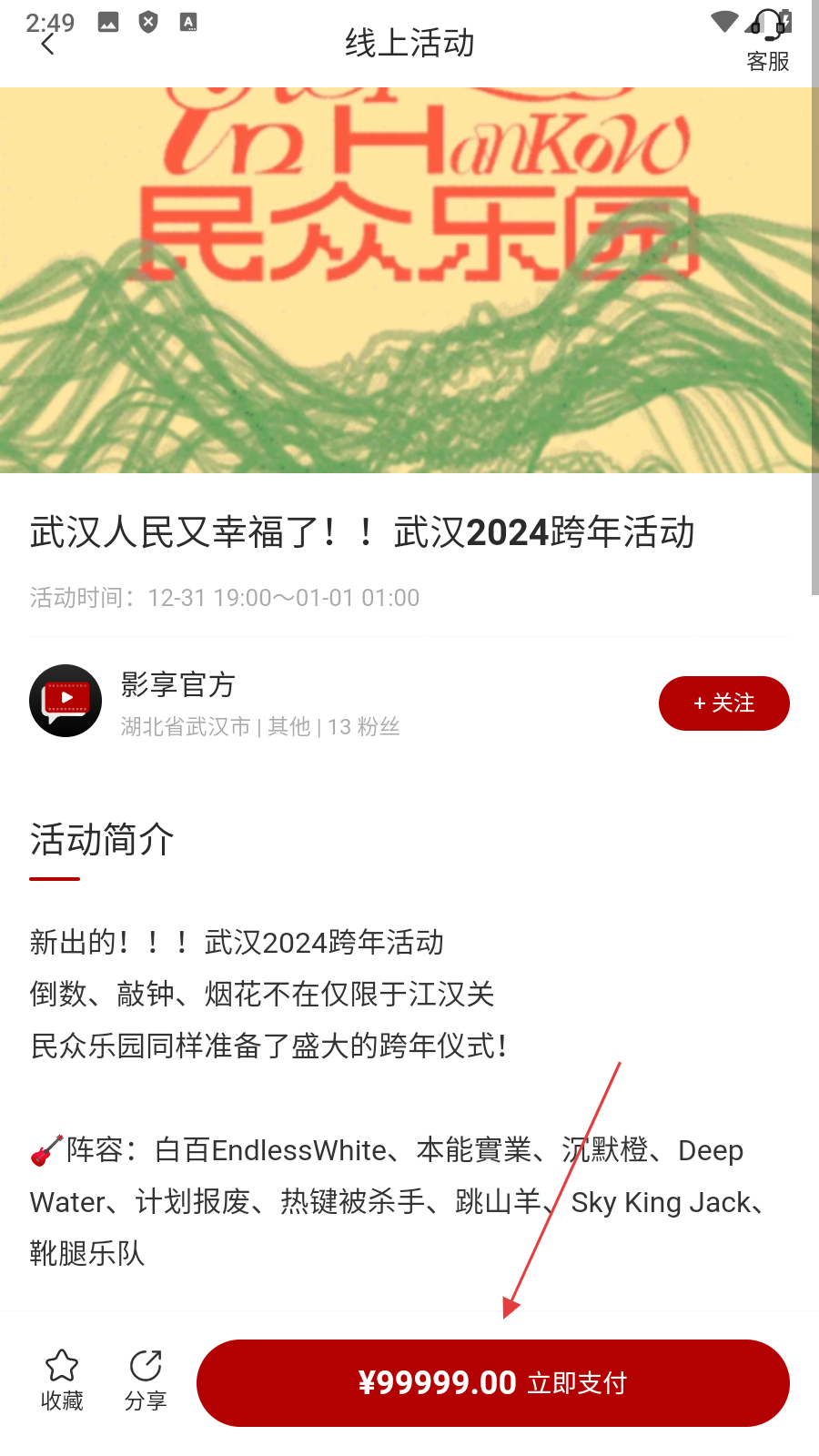
Task: Go back using the top-left arrow
Action: (48, 45)
